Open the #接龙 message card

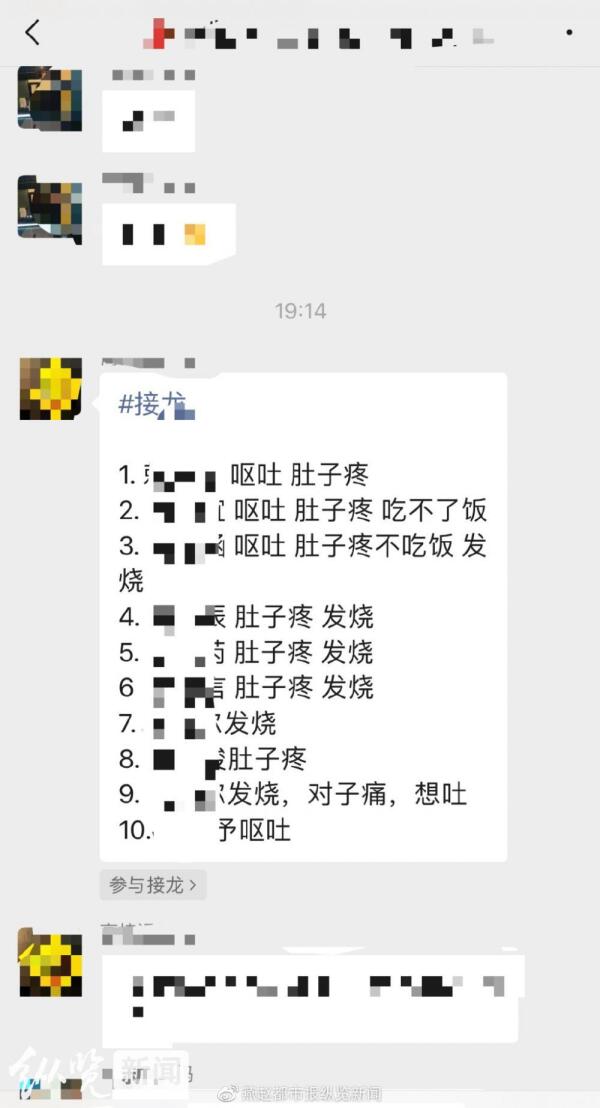tap(303, 617)
